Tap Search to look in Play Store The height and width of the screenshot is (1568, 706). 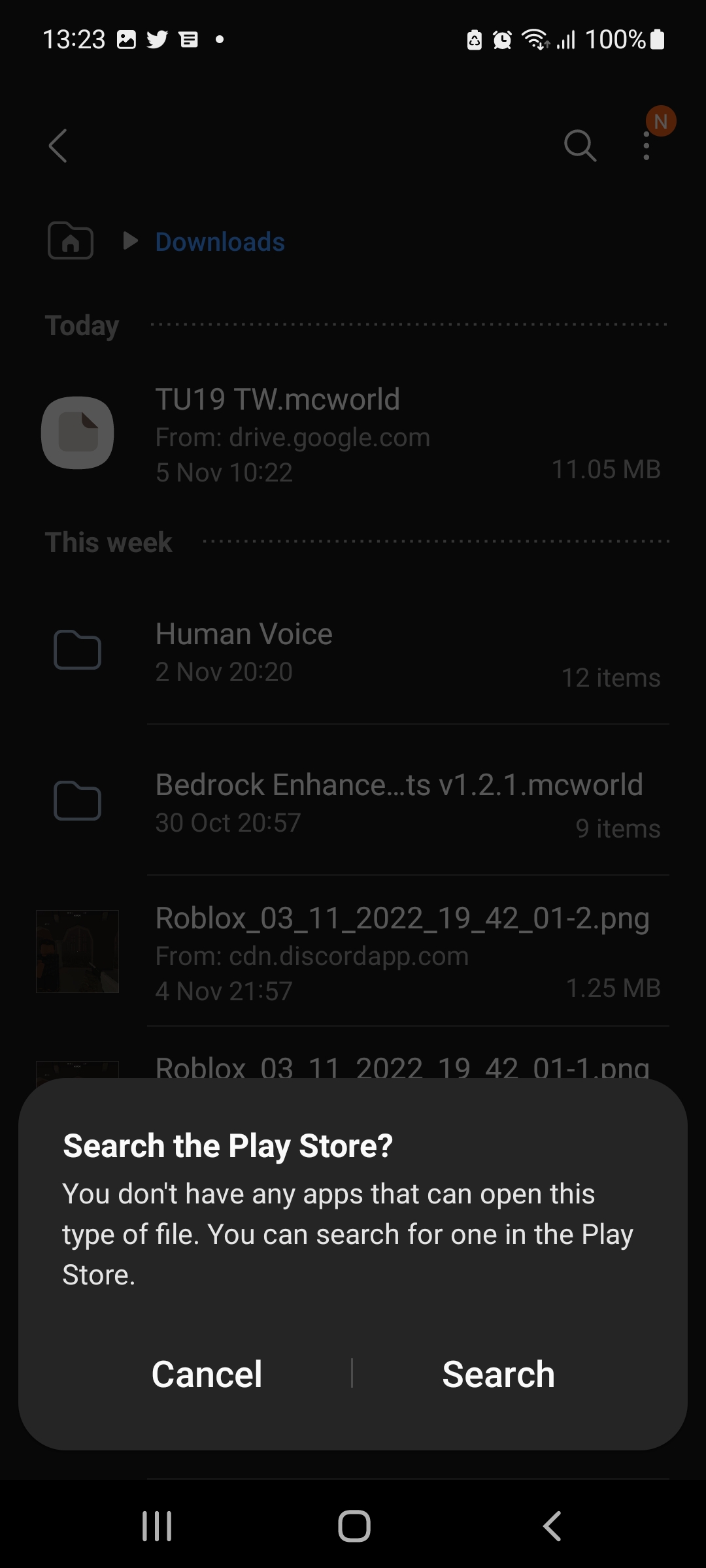pyautogui.click(x=498, y=1374)
